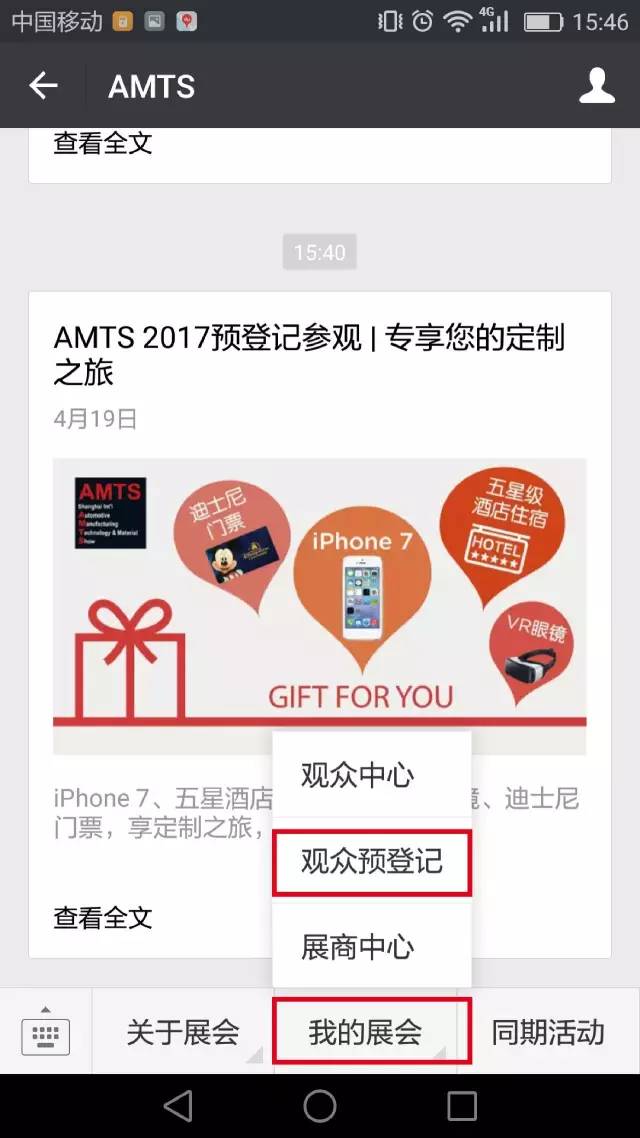This screenshot has height=1138, width=640.
Task: Open recent apps from navigation bar
Action: [x=462, y=1106]
